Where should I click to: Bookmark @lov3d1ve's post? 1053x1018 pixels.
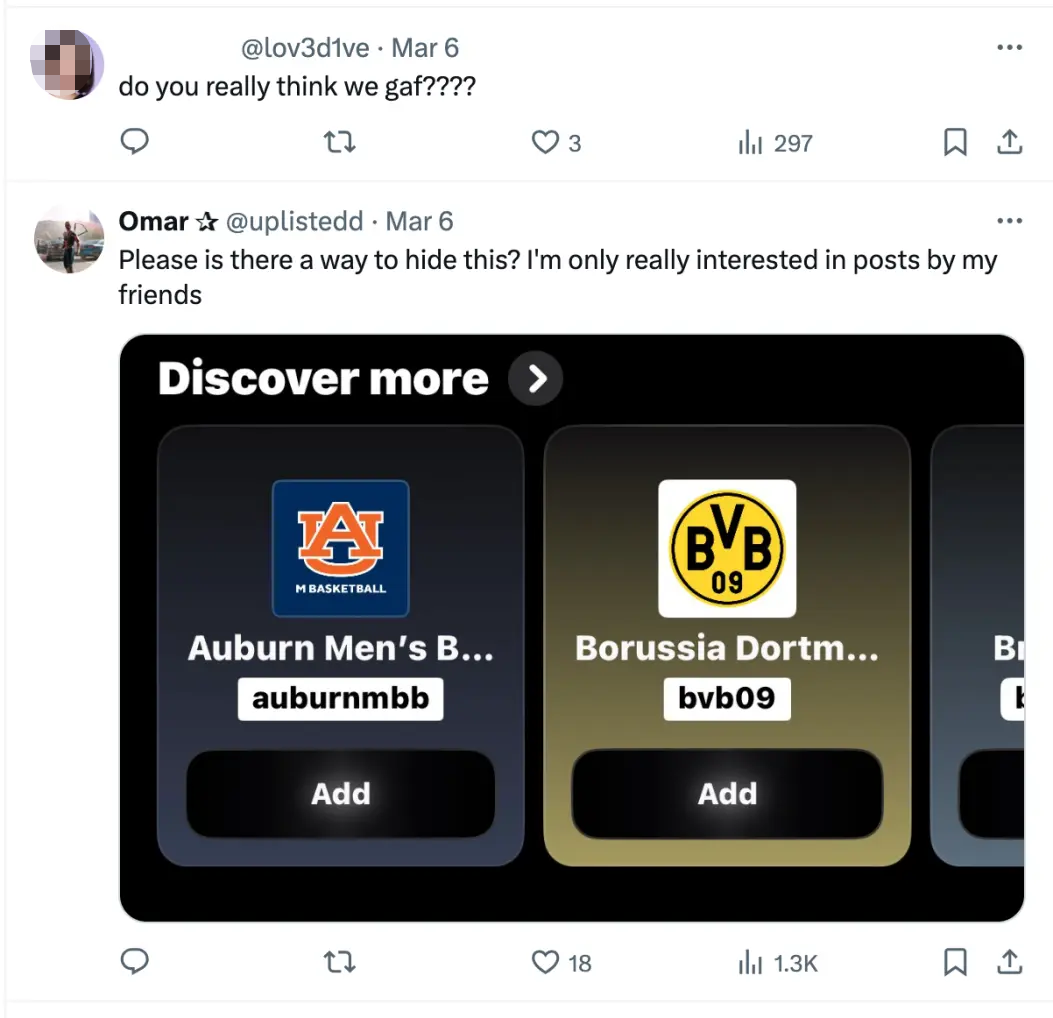pyautogui.click(x=955, y=143)
